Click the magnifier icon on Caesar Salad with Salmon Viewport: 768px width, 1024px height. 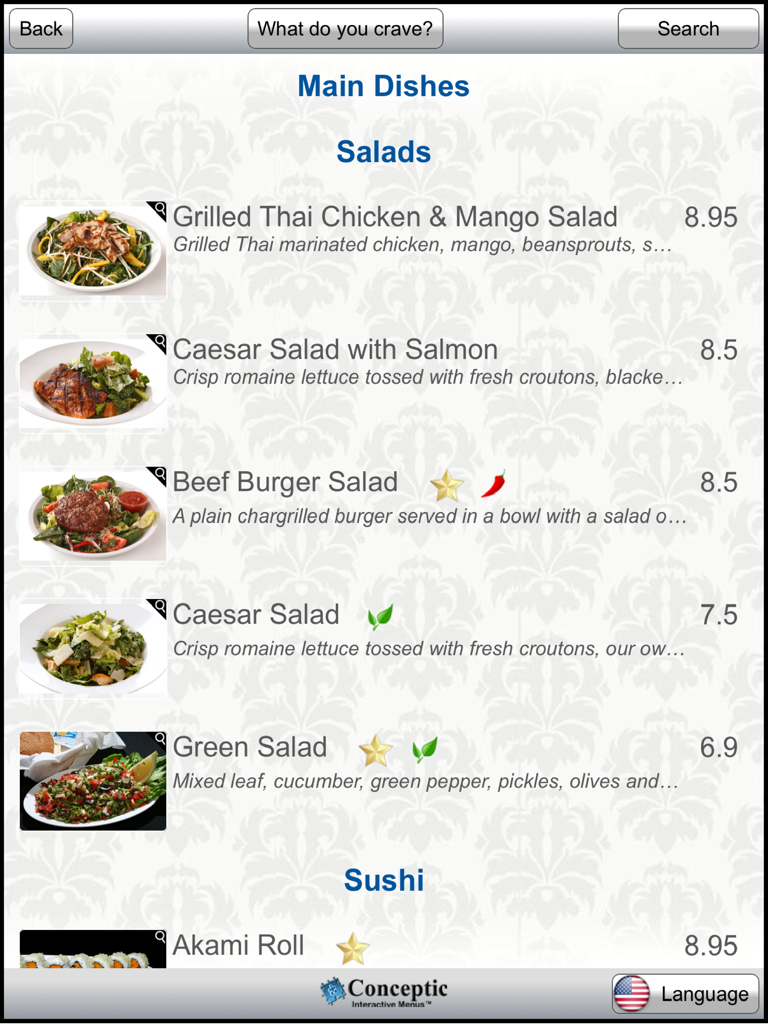[x=157, y=343]
